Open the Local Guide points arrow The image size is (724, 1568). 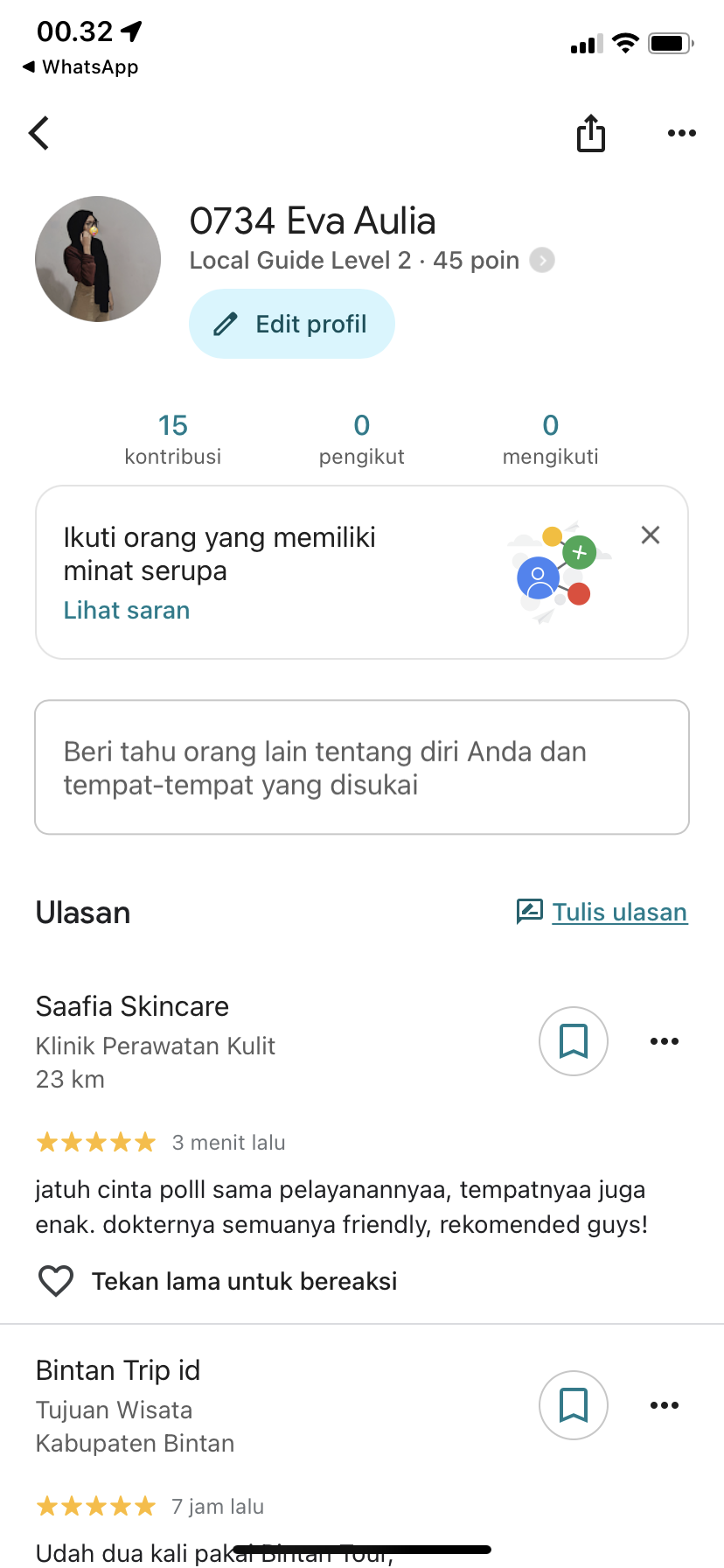coord(542,261)
